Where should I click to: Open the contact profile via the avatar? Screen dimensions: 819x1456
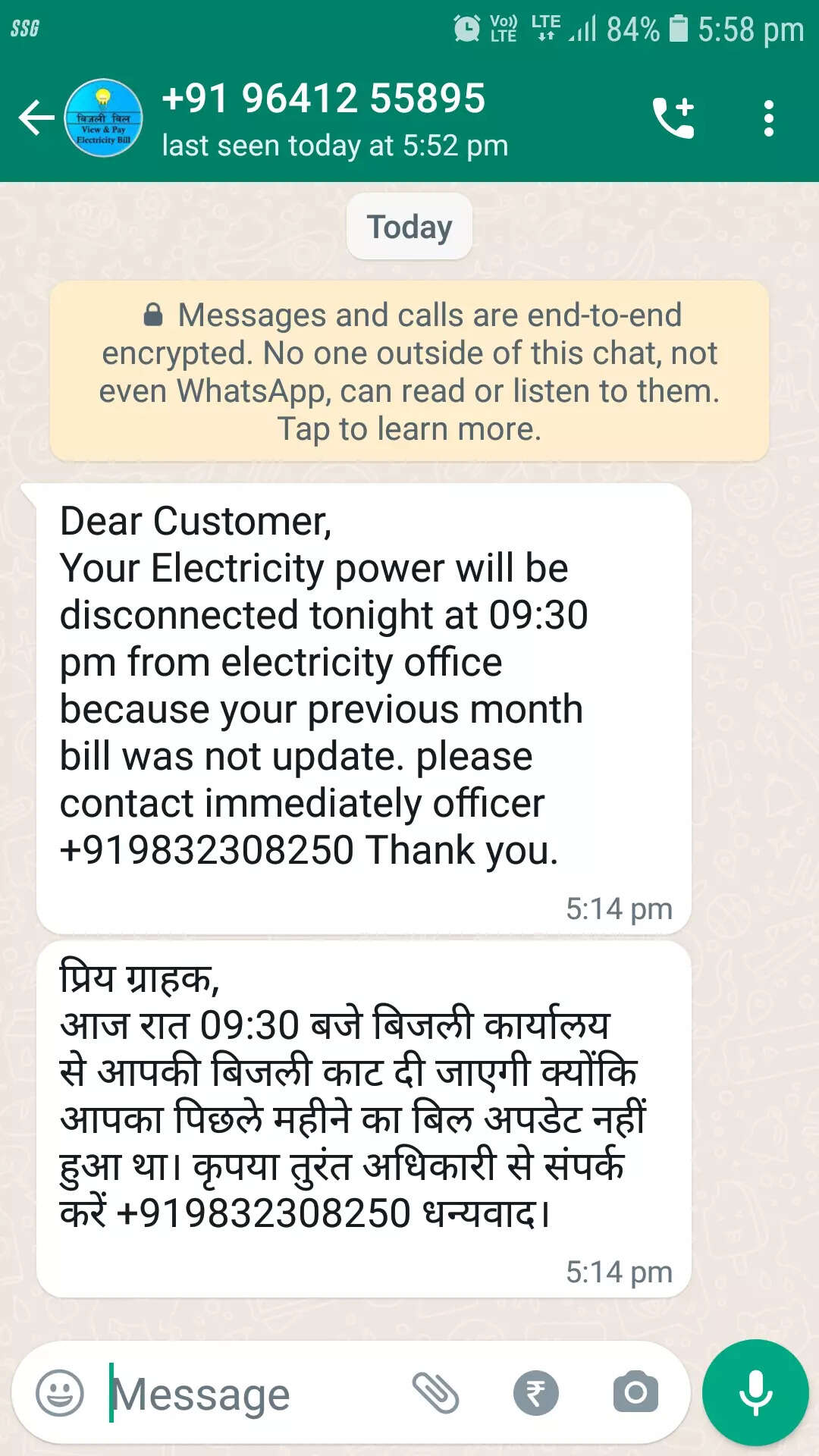(102, 118)
